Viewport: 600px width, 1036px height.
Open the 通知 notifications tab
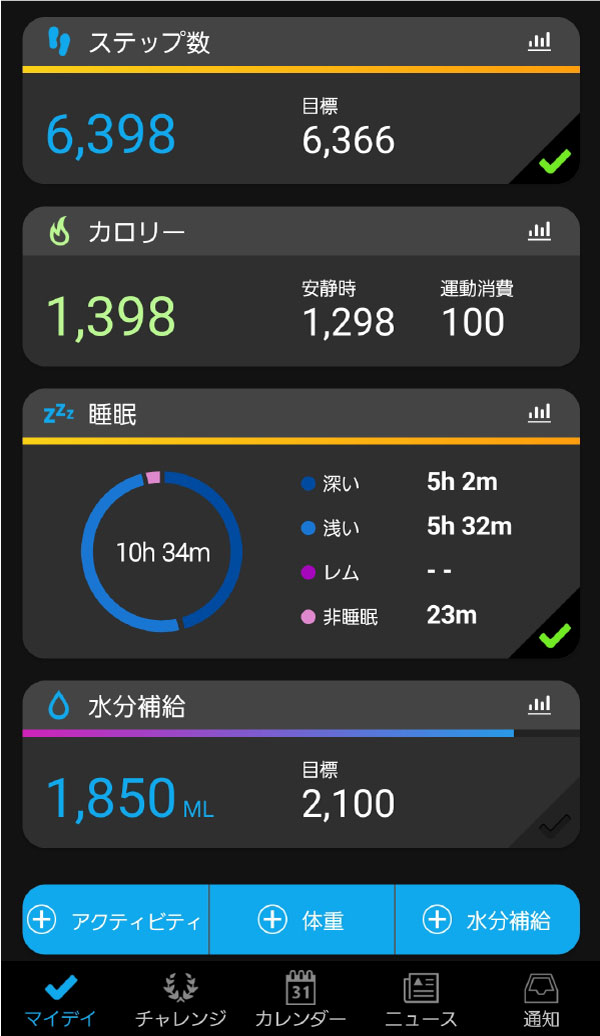[541, 1000]
